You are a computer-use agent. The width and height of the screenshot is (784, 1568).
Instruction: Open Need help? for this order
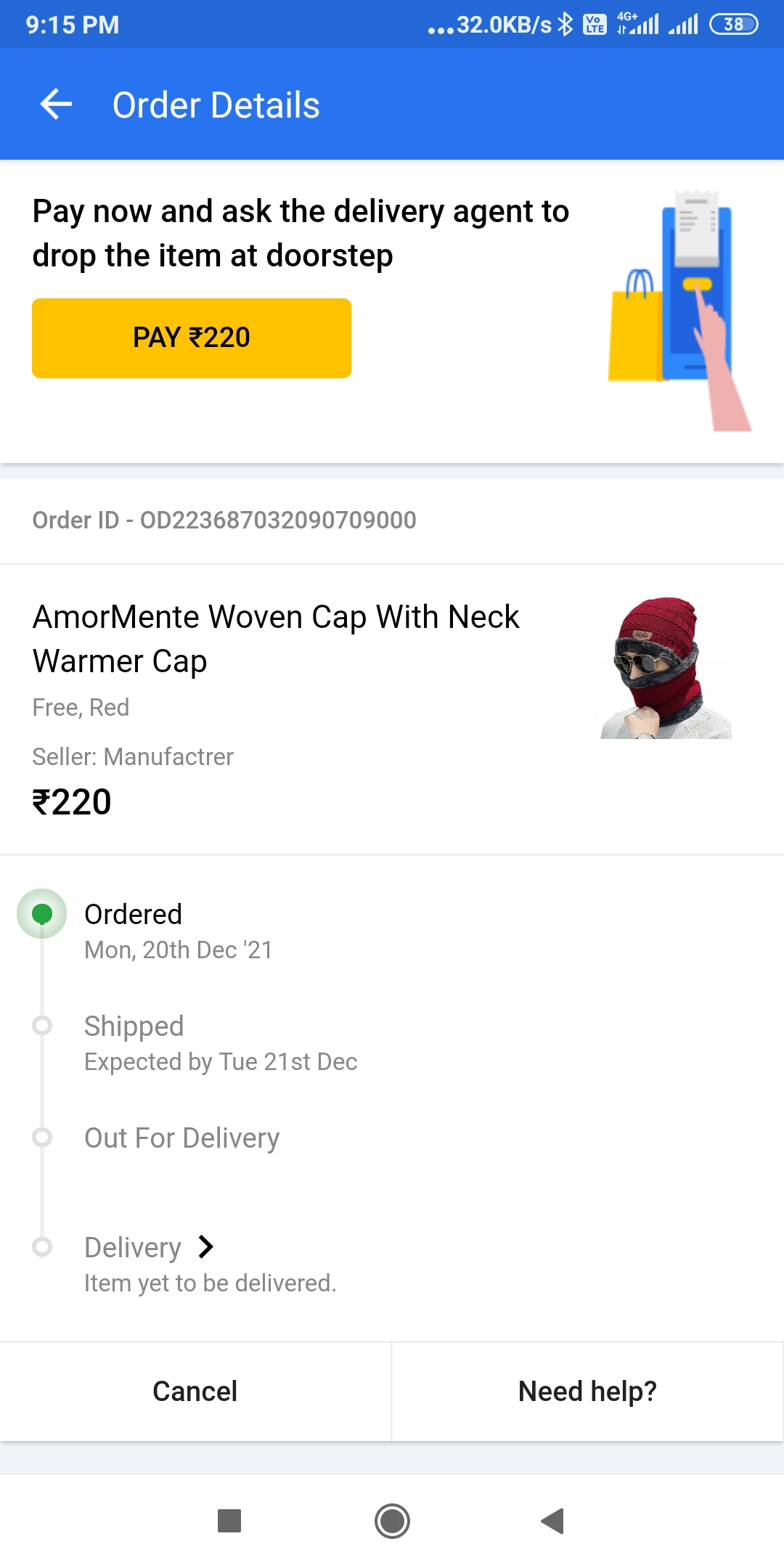click(x=587, y=1392)
